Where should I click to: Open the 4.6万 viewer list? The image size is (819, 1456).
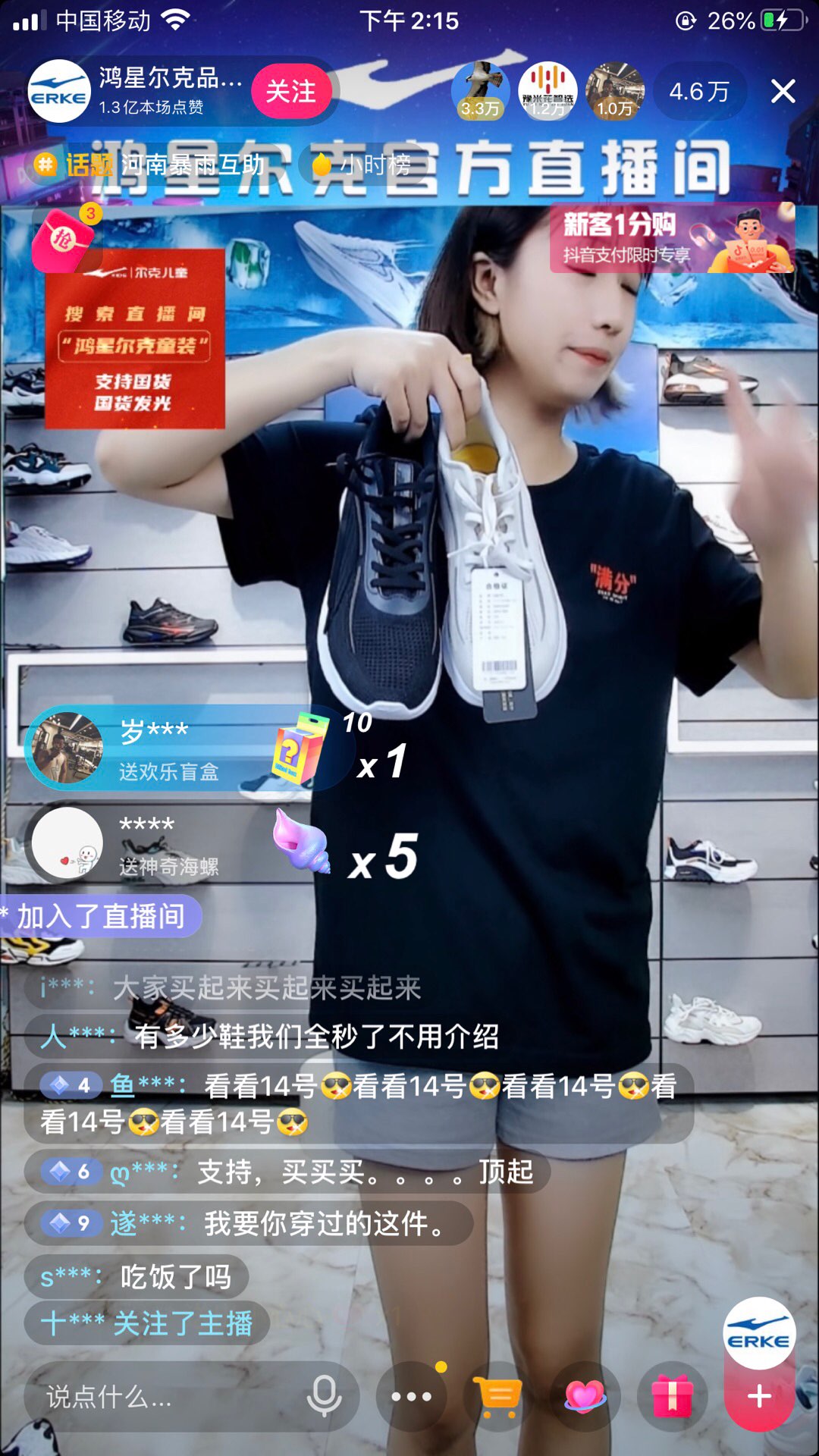pos(698,92)
